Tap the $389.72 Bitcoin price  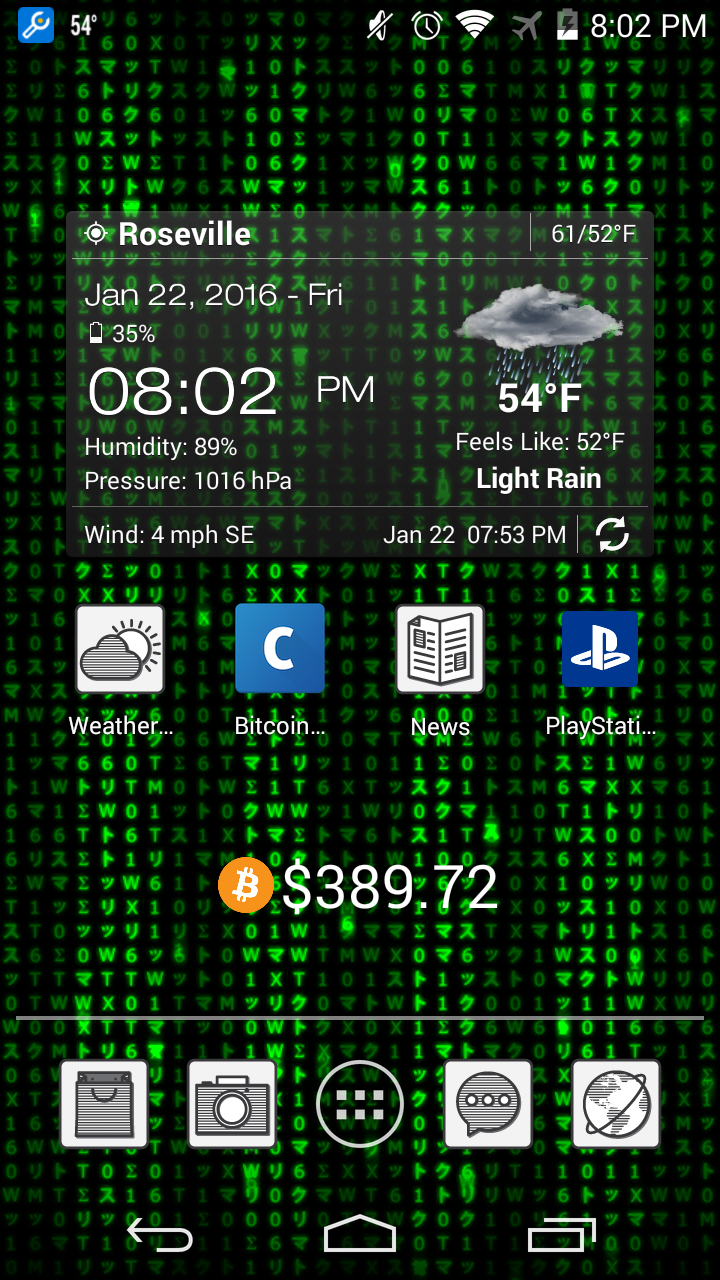(391, 885)
